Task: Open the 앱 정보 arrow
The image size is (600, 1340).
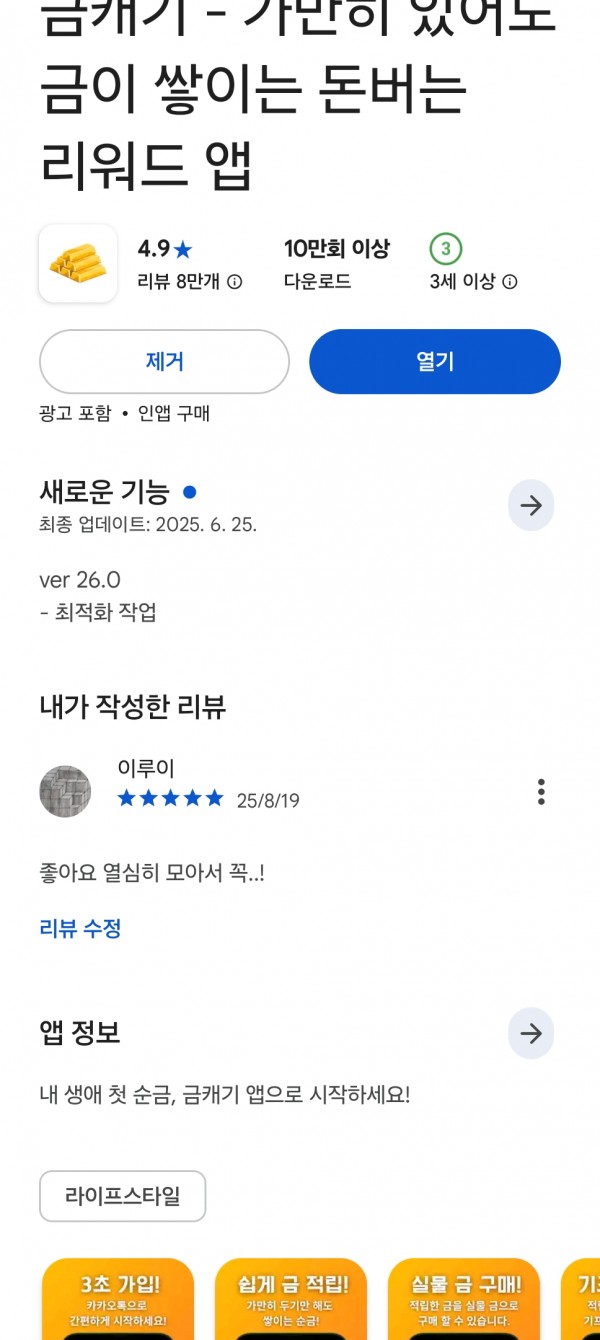Action: (531, 1033)
